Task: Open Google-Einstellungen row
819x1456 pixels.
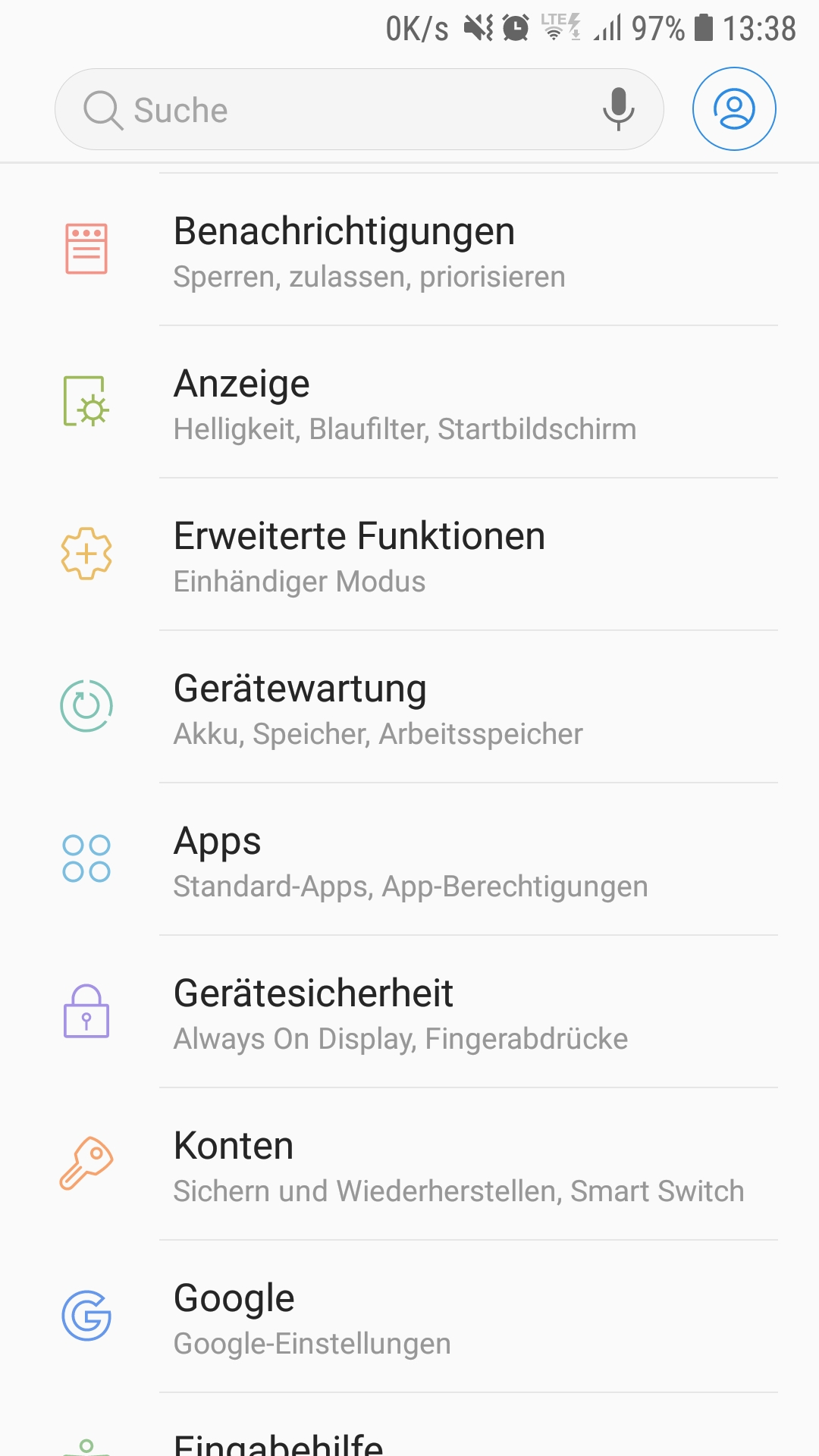Action: 409,1317
